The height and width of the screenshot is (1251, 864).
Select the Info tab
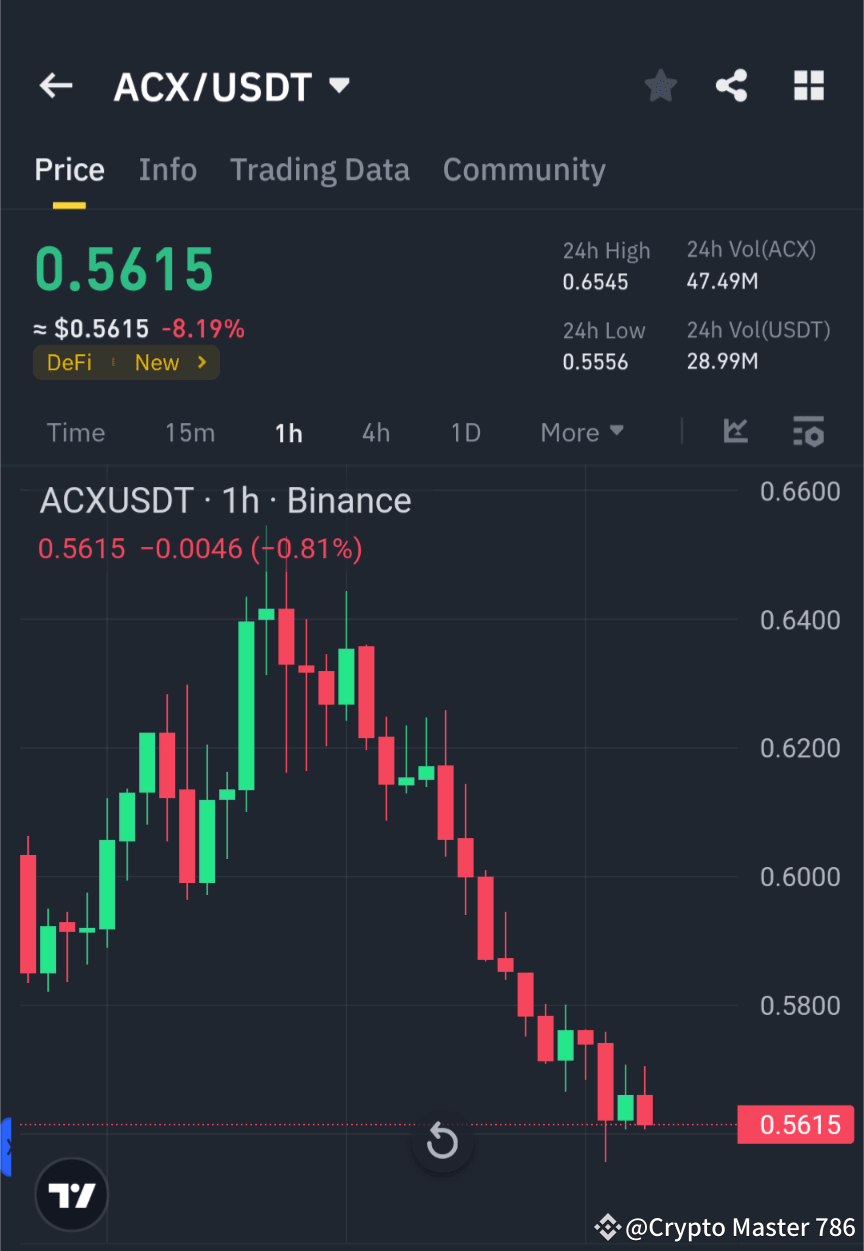coord(167,170)
